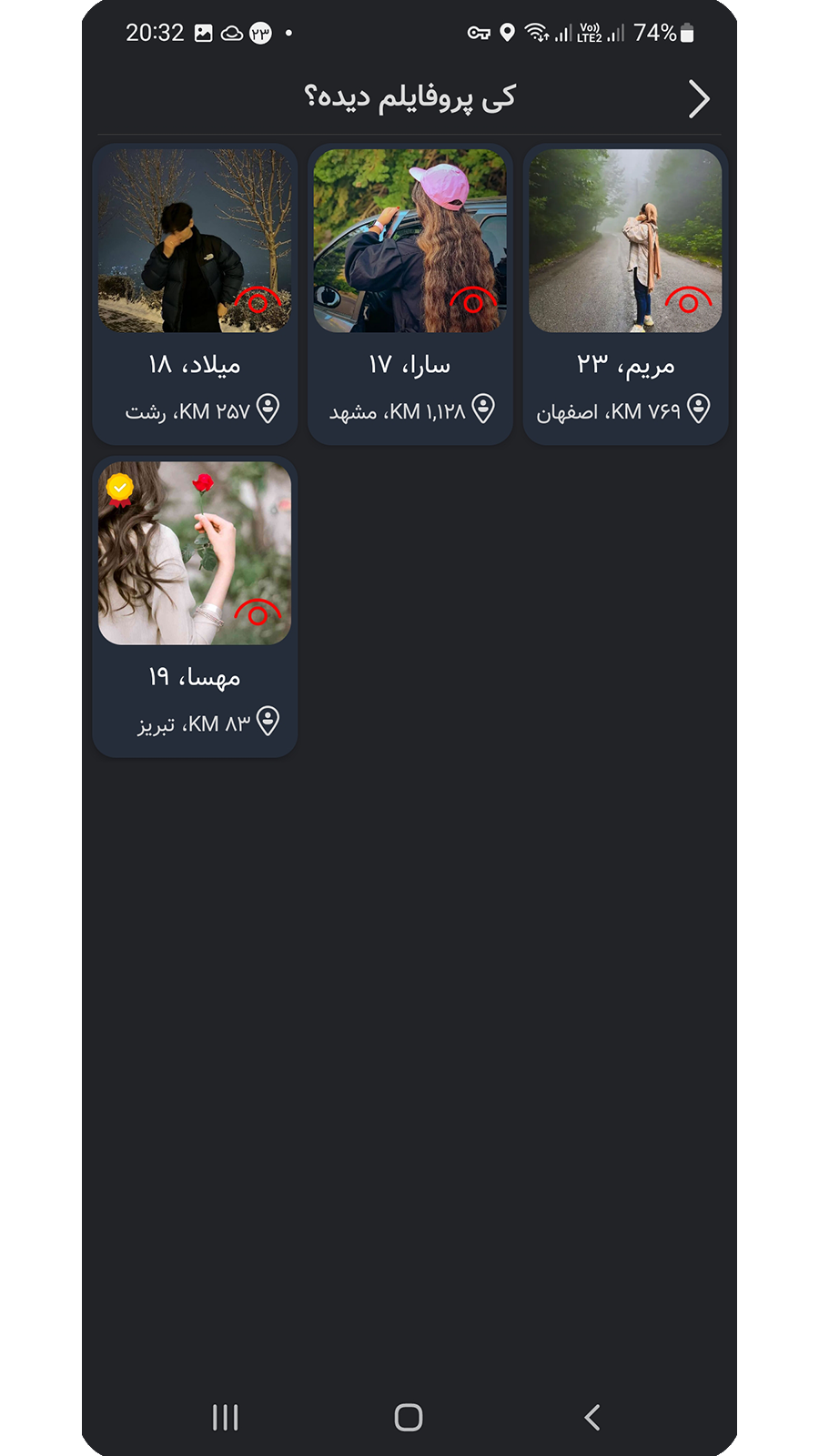Tap the system back button
This screenshot has height=1456, width=819.
pyautogui.click(x=592, y=1417)
